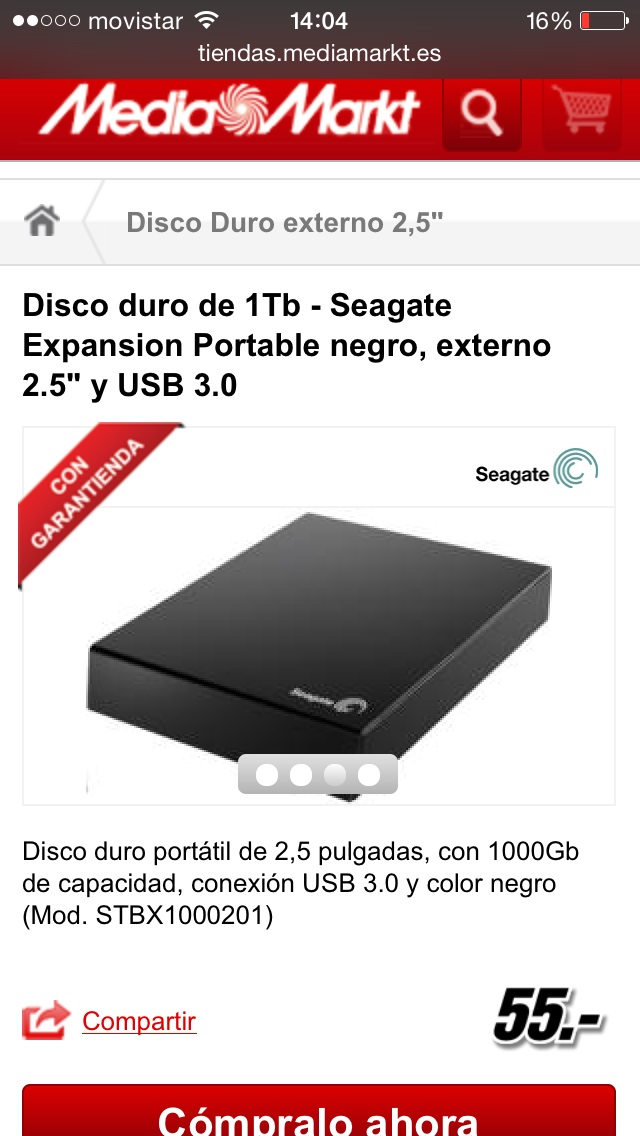Open the search magnifier in header
The width and height of the screenshot is (640, 1136).
tap(481, 115)
